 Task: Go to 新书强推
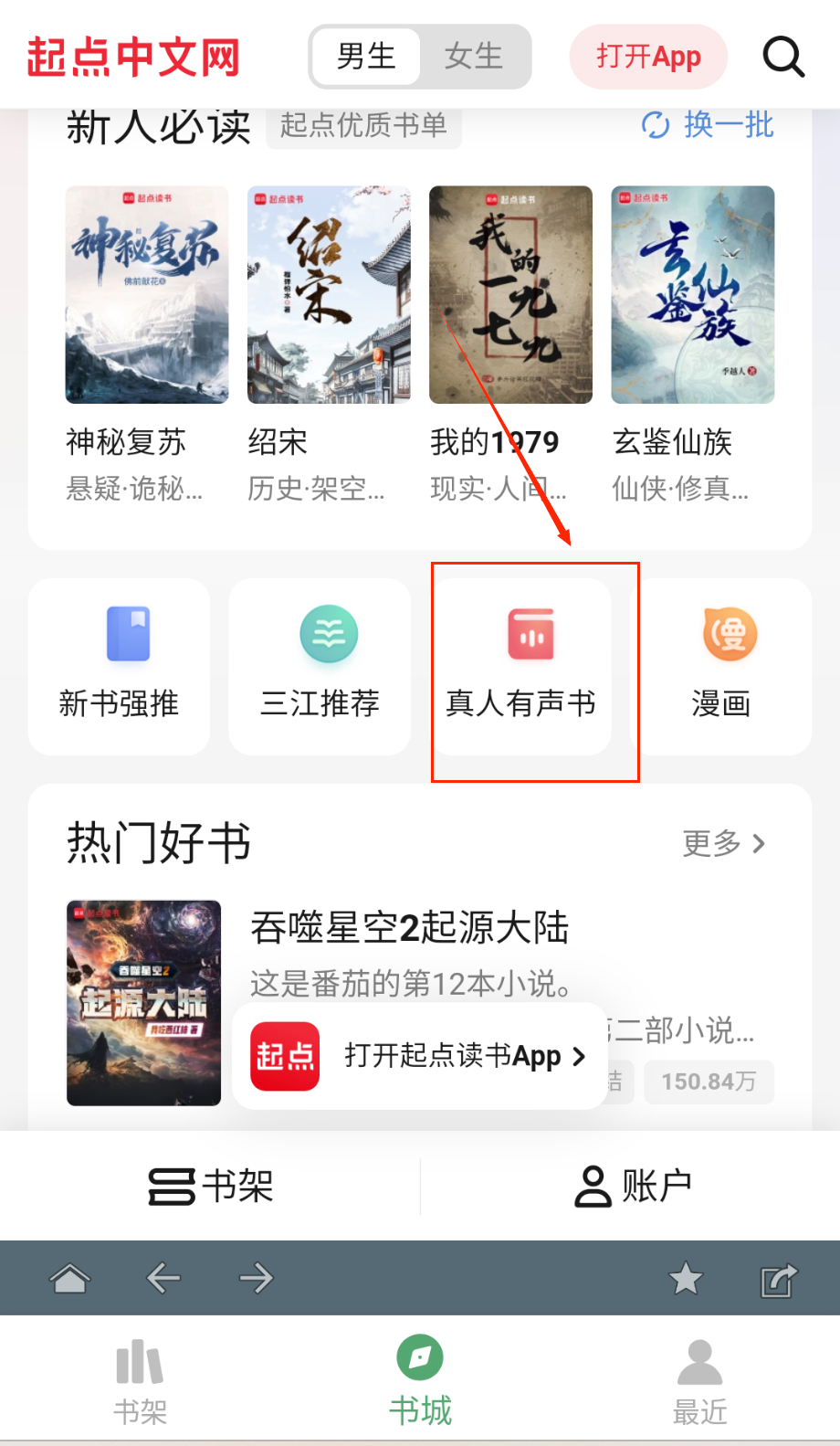(120, 667)
